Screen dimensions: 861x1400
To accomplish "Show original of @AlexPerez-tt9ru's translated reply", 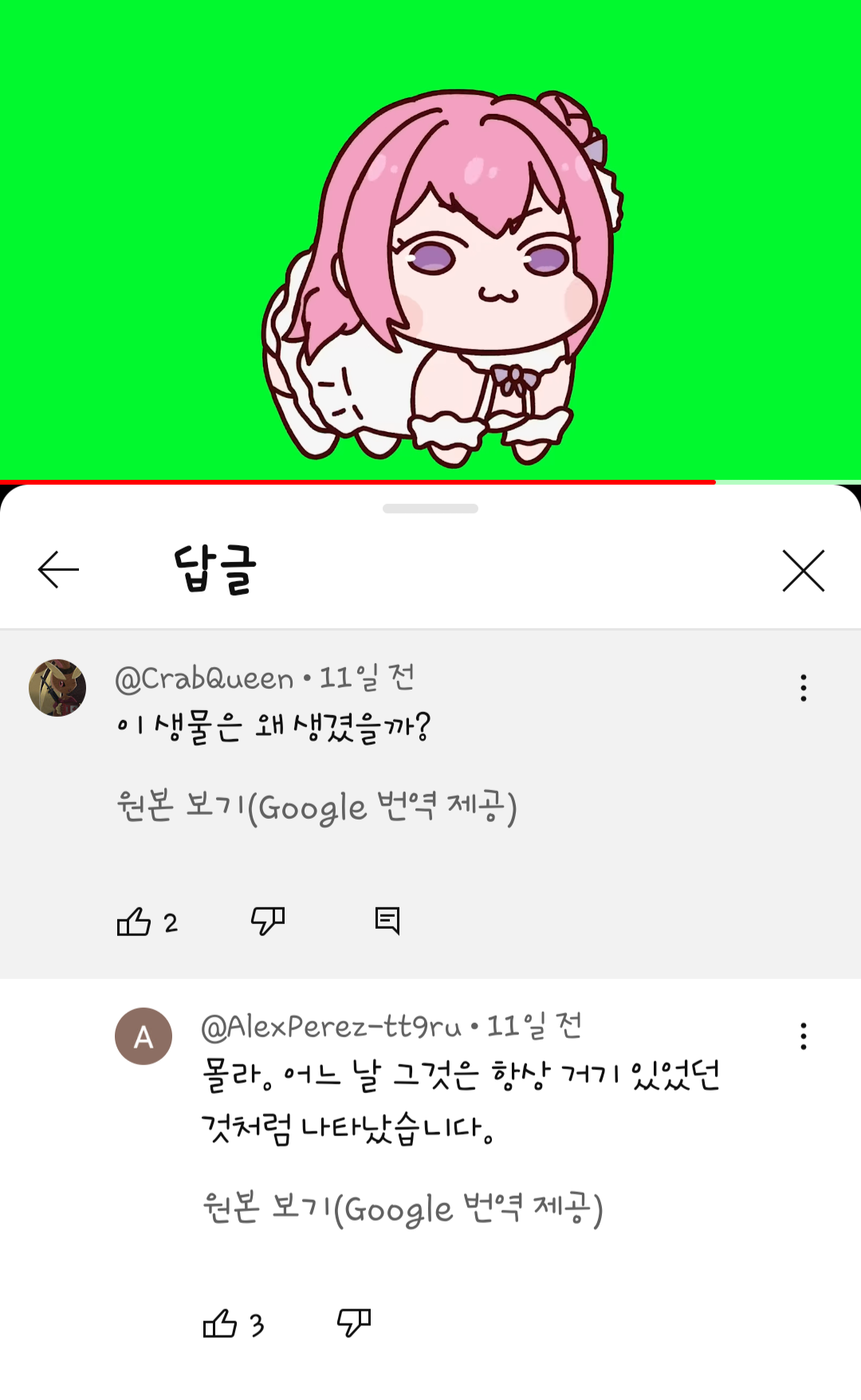I will (403, 1209).
